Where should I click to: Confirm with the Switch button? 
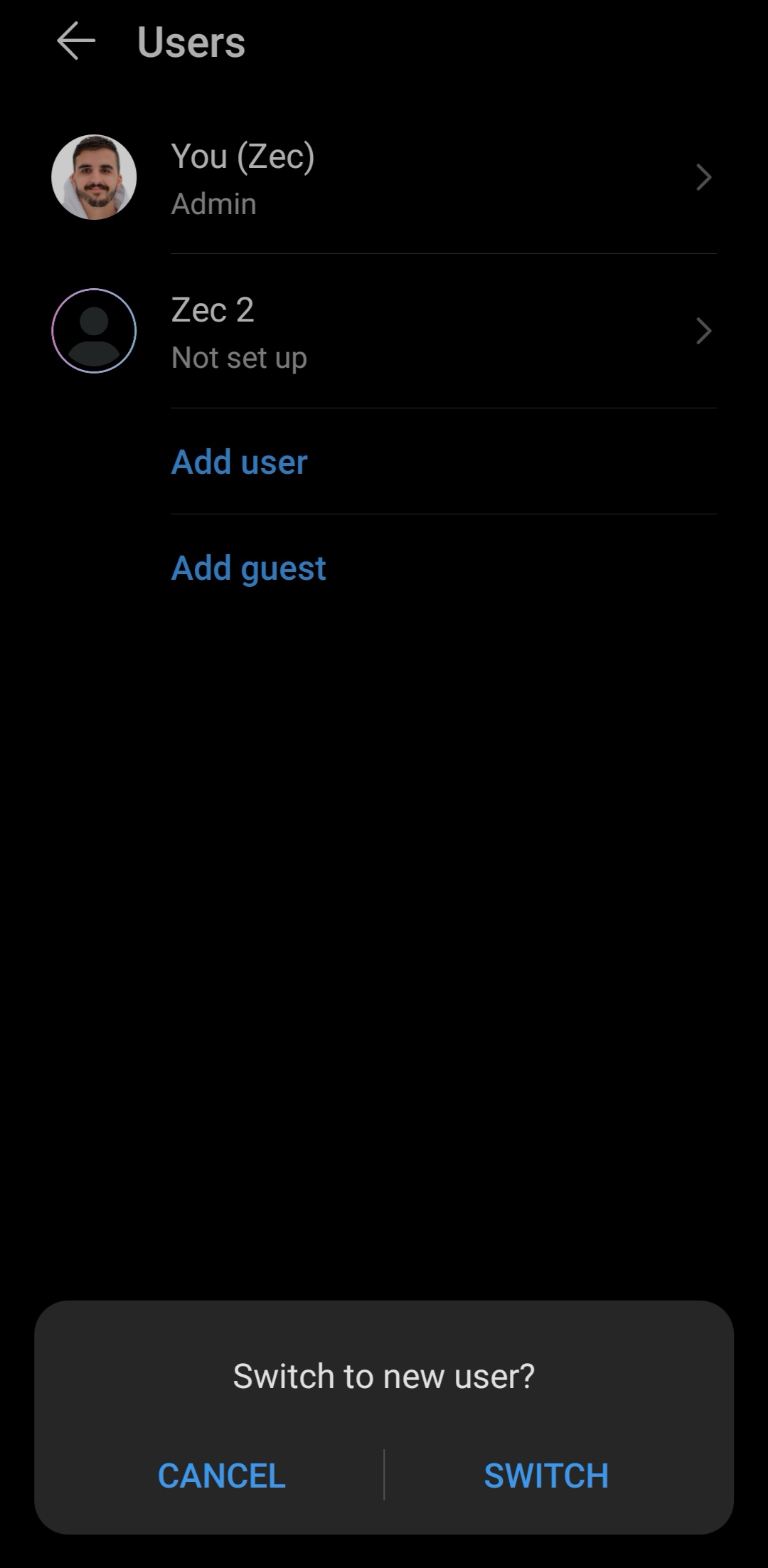click(546, 1475)
